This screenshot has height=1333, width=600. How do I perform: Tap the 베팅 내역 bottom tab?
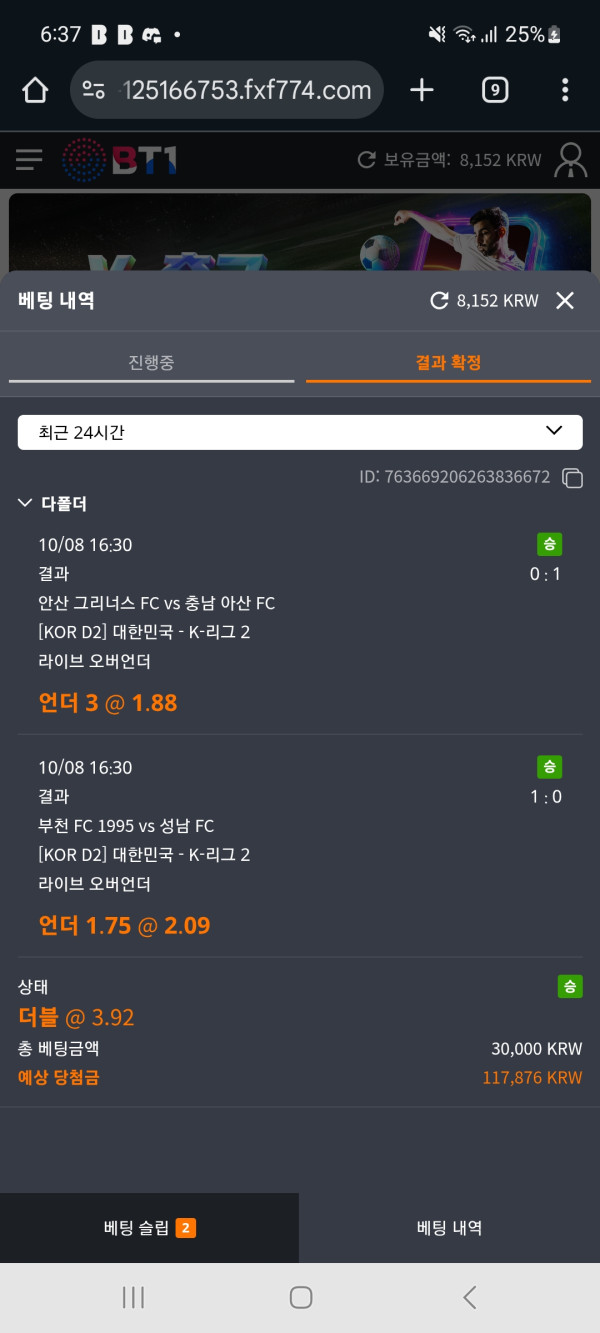pyautogui.click(x=449, y=1228)
